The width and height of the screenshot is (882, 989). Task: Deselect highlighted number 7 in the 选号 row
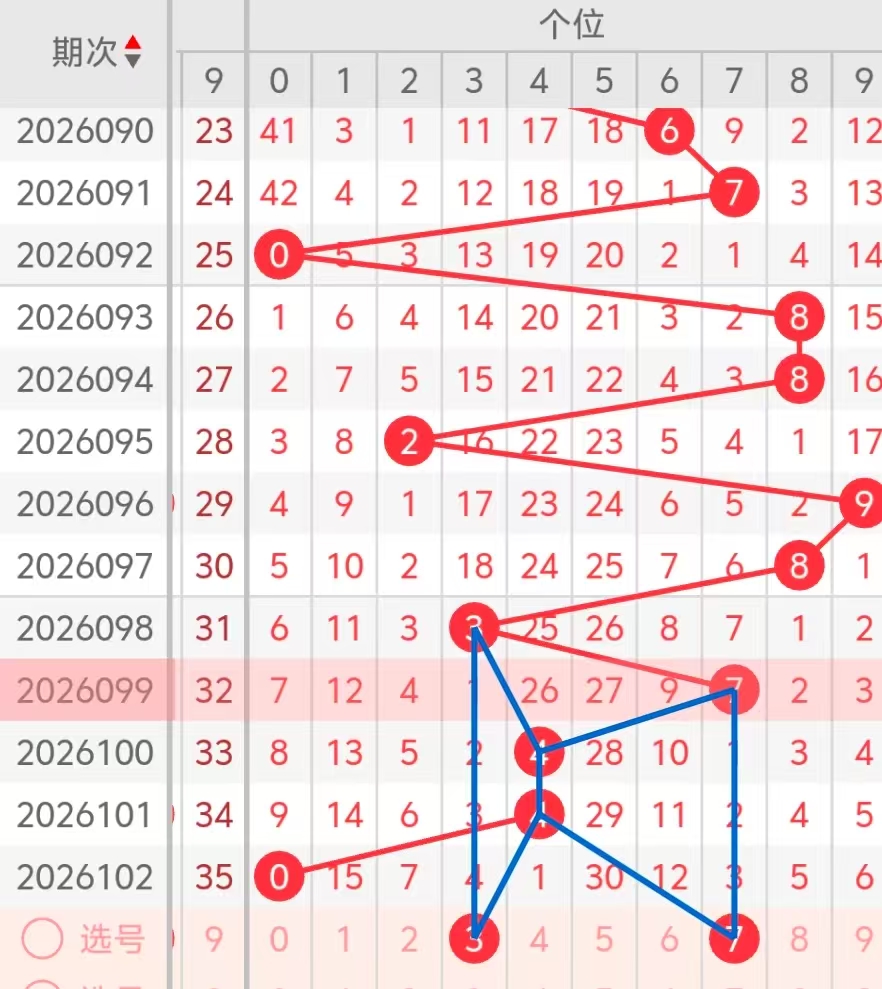(x=734, y=940)
